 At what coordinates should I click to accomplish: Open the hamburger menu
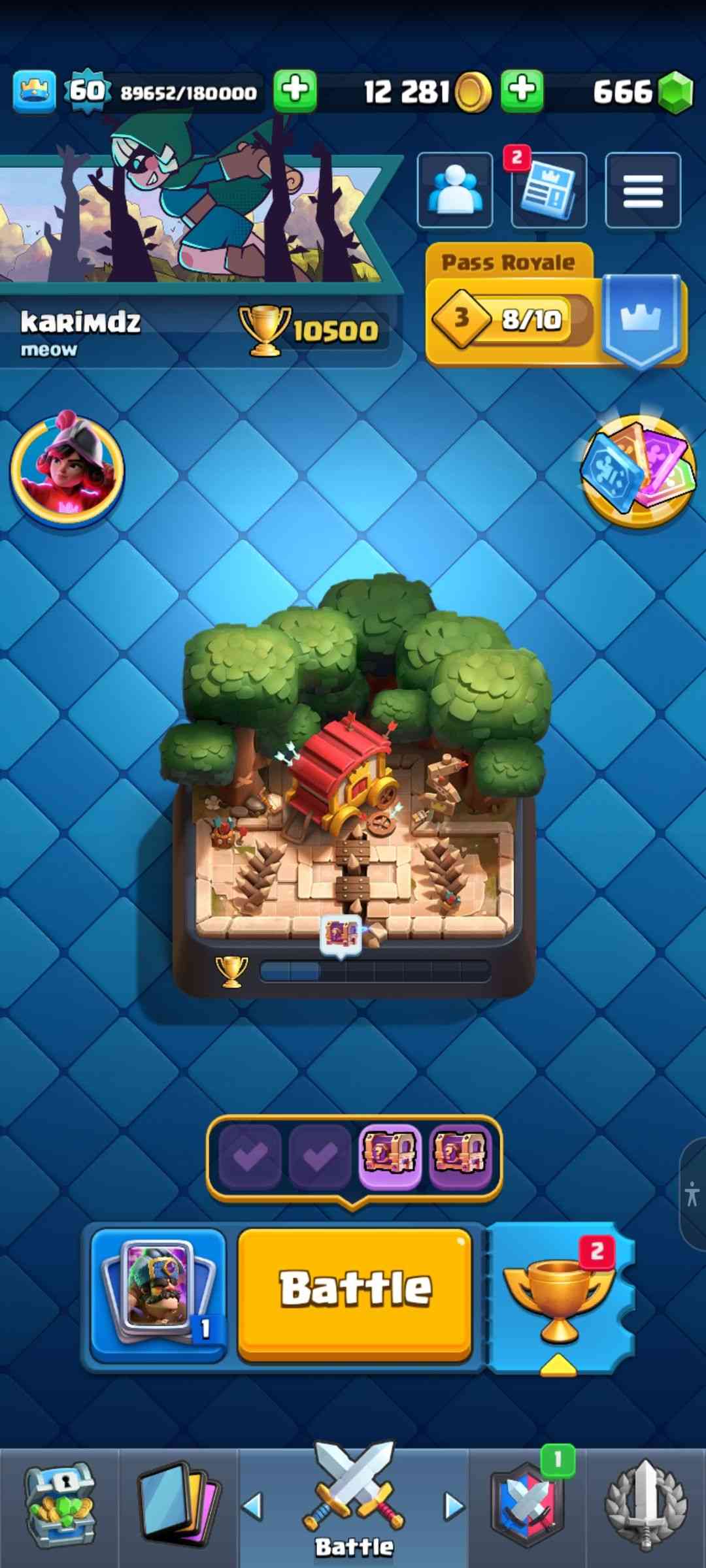(x=643, y=189)
